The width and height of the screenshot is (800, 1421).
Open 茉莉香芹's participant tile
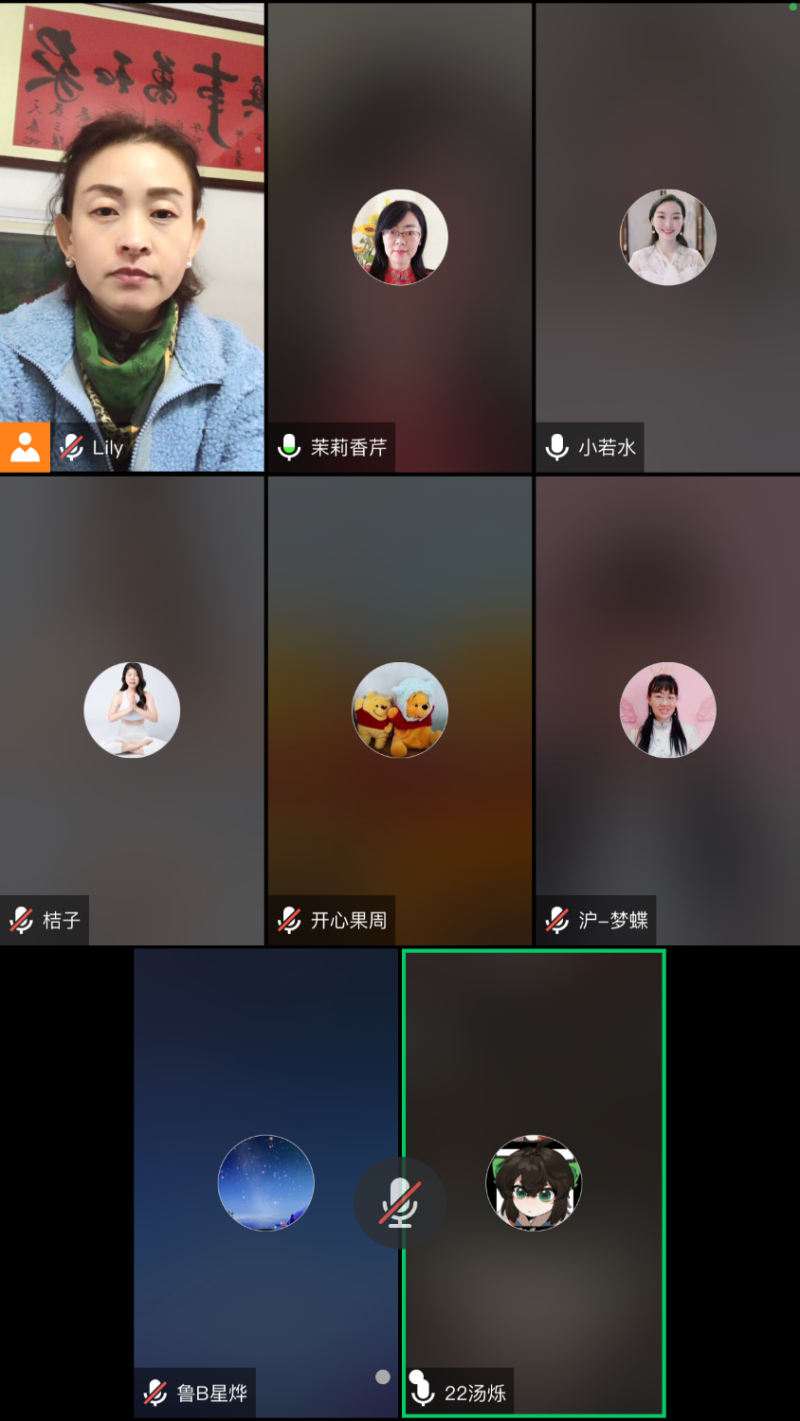click(x=400, y=237)
